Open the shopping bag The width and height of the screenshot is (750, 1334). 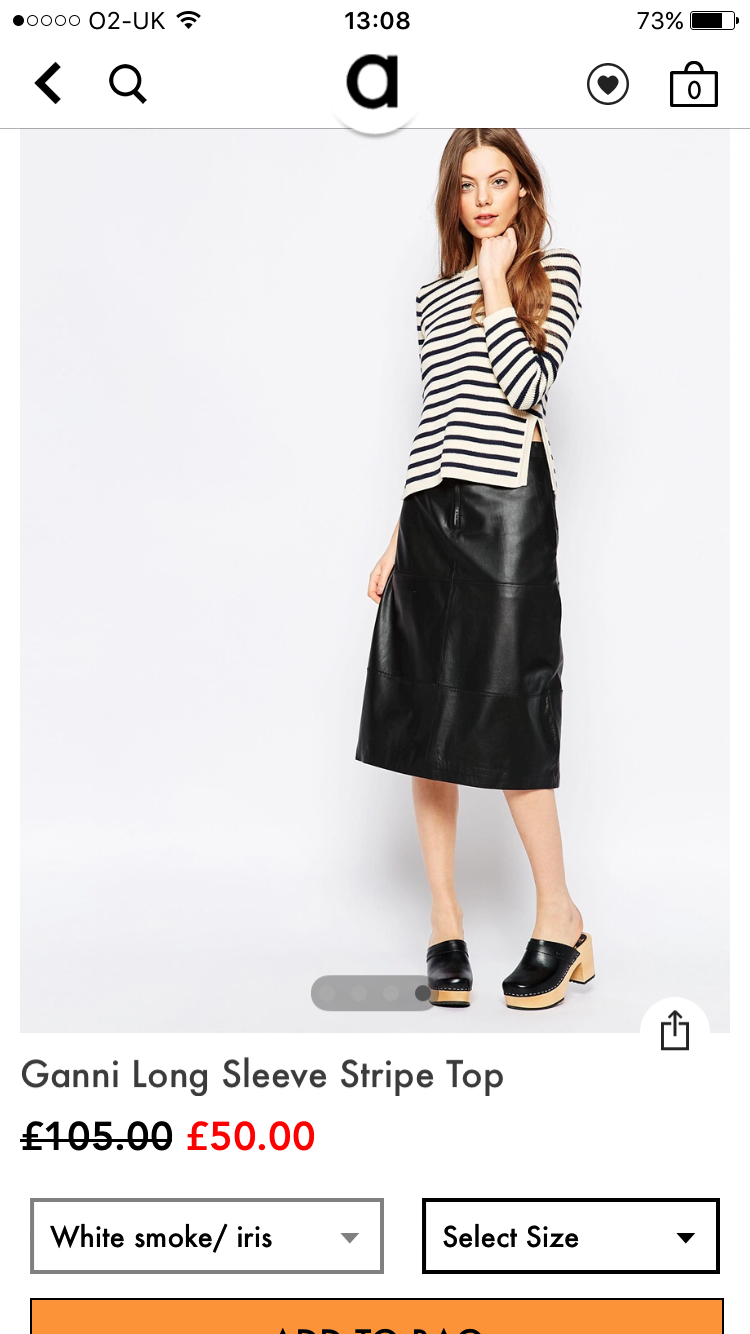pyautogui.click(x=693, y=86)
